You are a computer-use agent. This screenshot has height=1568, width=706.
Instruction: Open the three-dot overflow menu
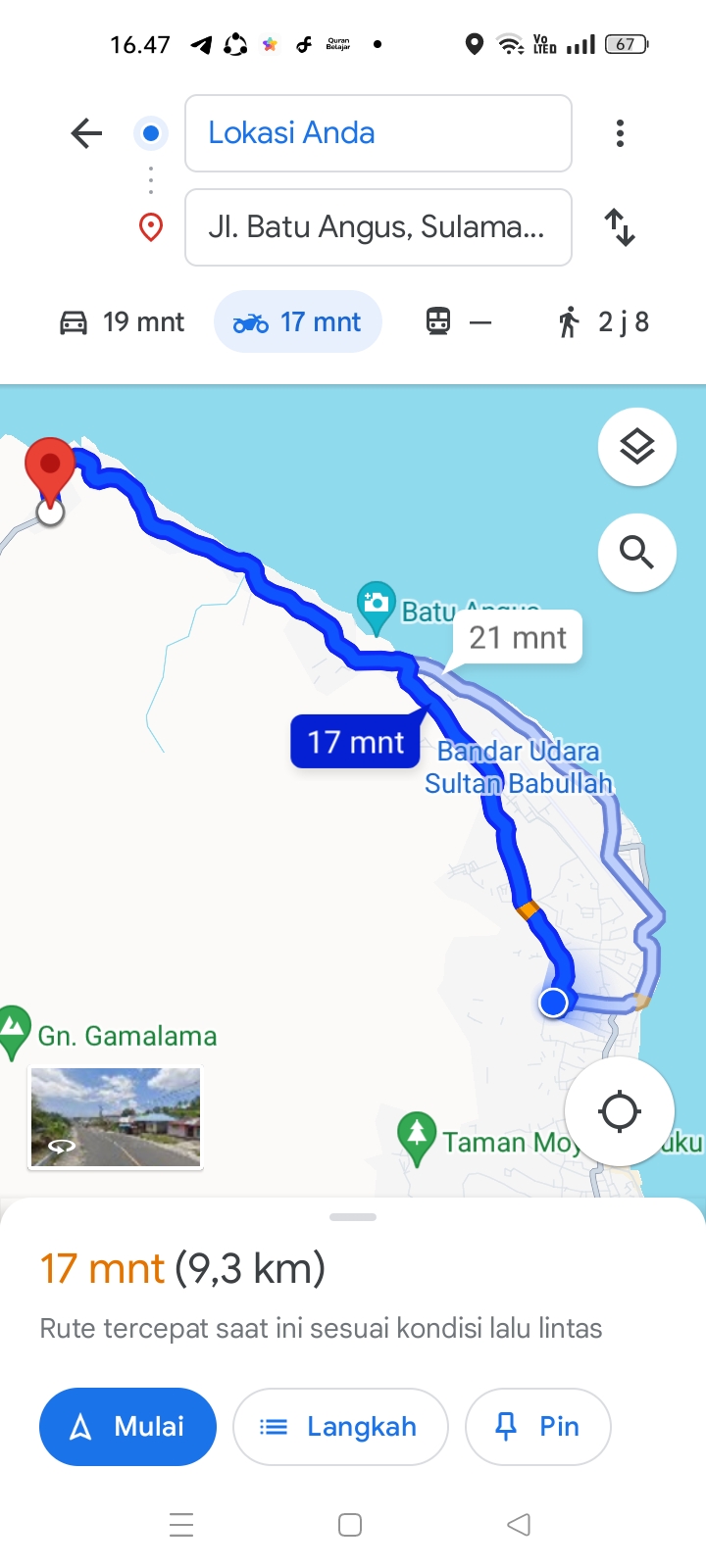click(620, 133)
